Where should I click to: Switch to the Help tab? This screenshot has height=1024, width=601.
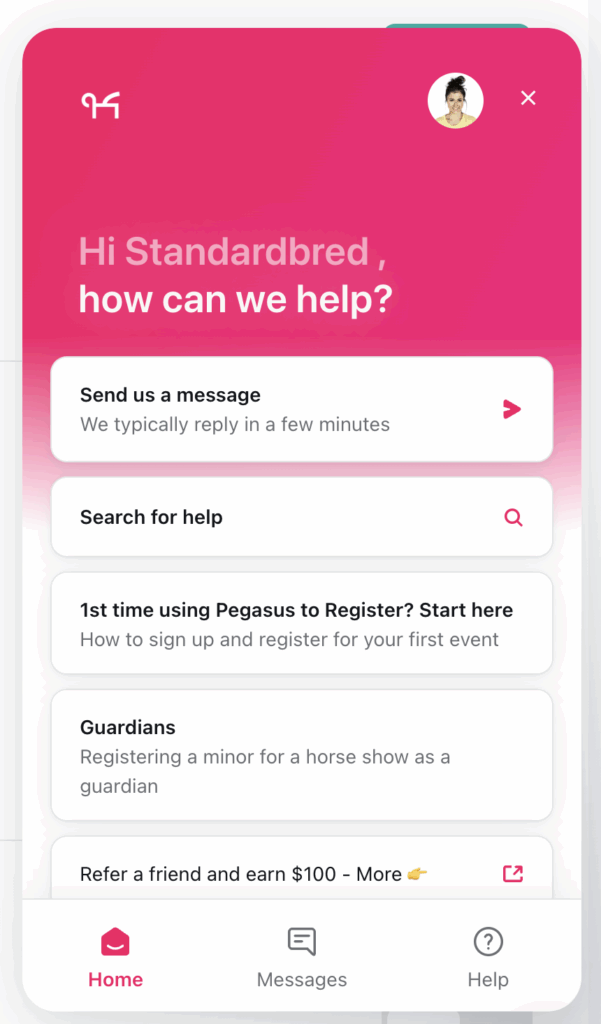(x=487, y=957)
